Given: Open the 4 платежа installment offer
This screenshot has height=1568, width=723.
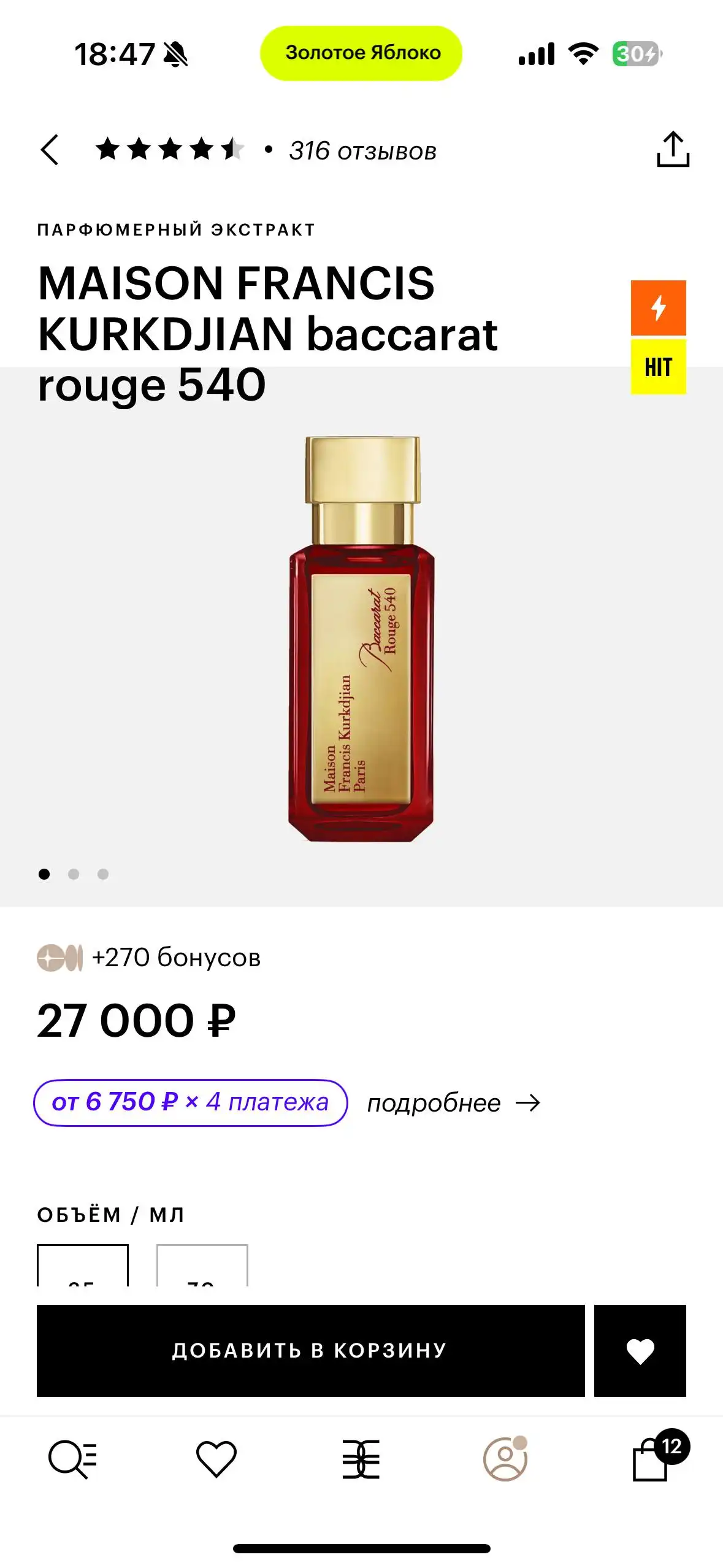Looking at the screenshot, I should pos(191,1103).
